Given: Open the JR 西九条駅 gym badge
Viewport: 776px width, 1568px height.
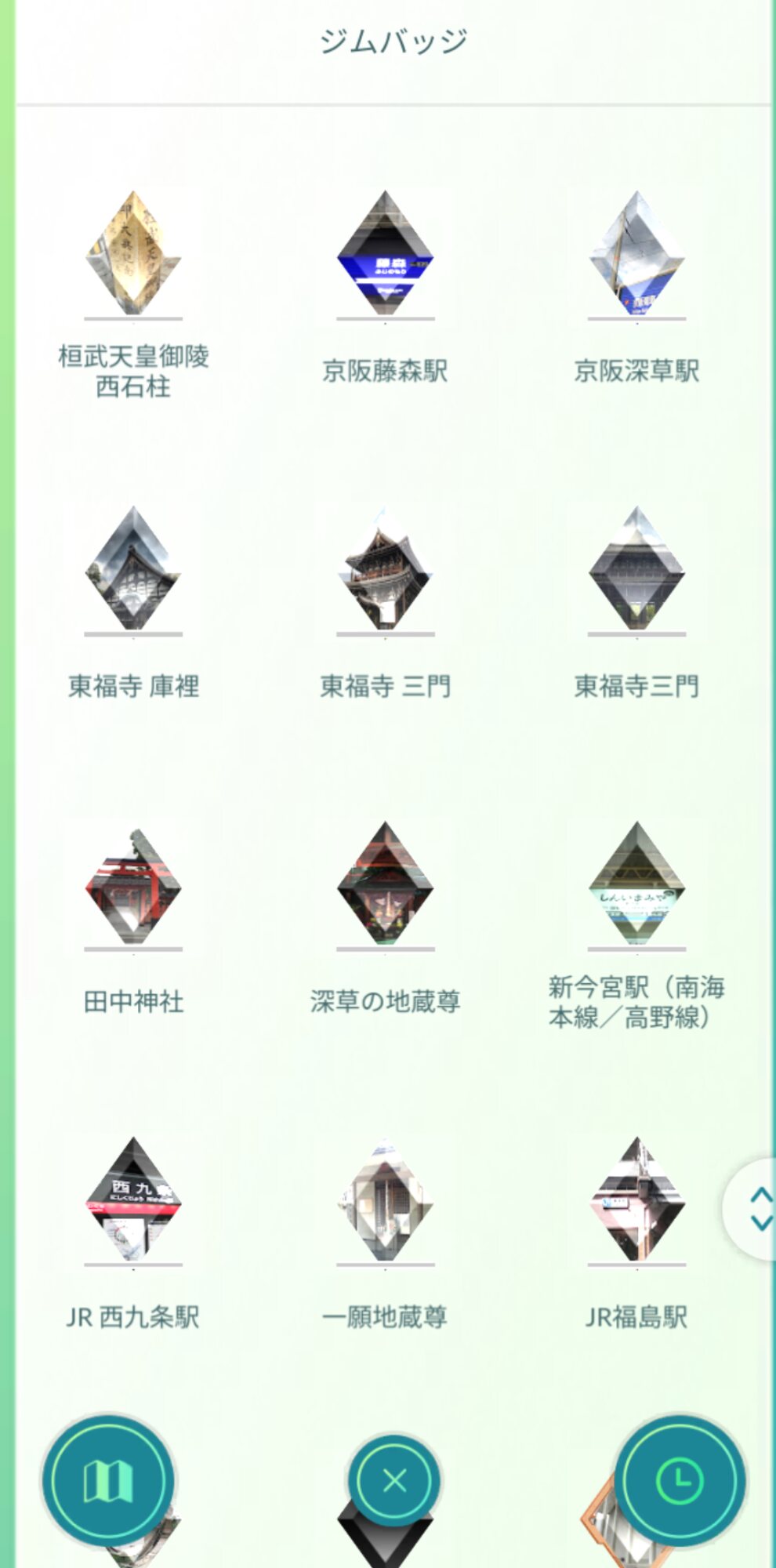Looking at the screenshot, I should pos(133,1200).
